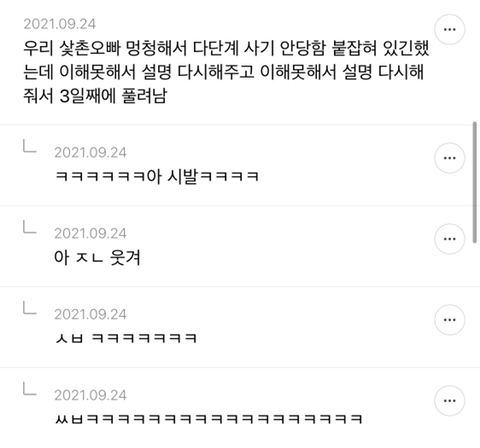Open more options for the 우리 샃촌오빠 comment
The width and height of the screenshot is (480, 448).
[450, 29]
